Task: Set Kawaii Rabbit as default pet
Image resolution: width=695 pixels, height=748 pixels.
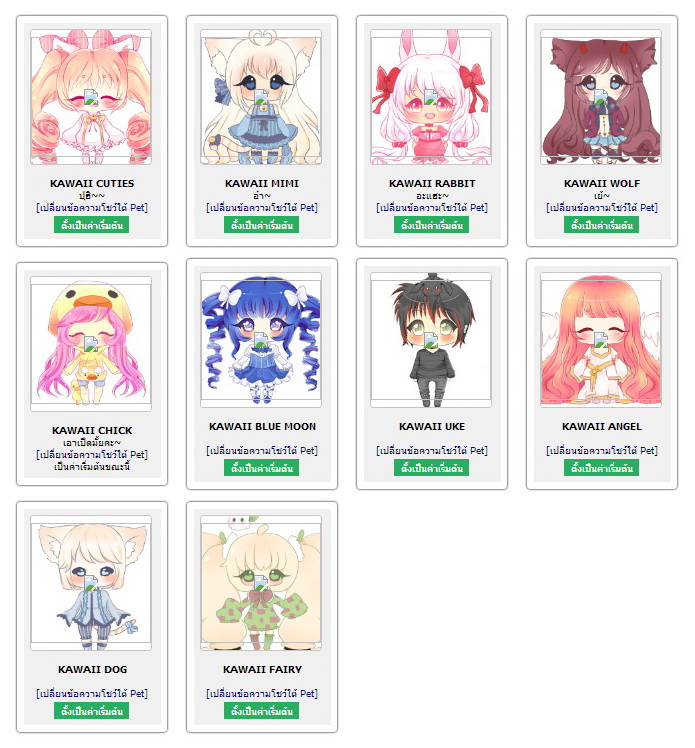Action: [x=431, y=225]
